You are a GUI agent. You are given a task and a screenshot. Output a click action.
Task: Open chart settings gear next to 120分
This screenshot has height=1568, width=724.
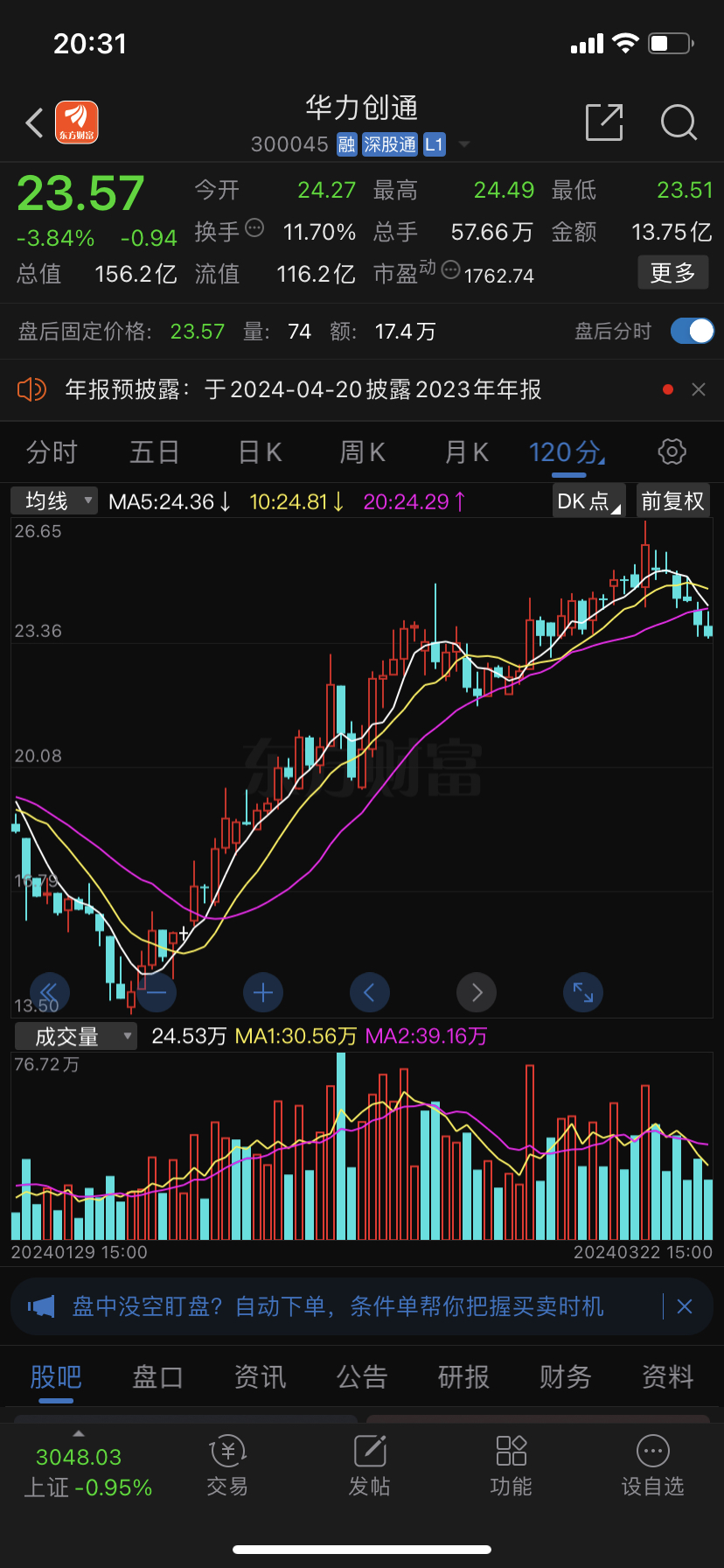pyautogui.click(x=671, y=451)
